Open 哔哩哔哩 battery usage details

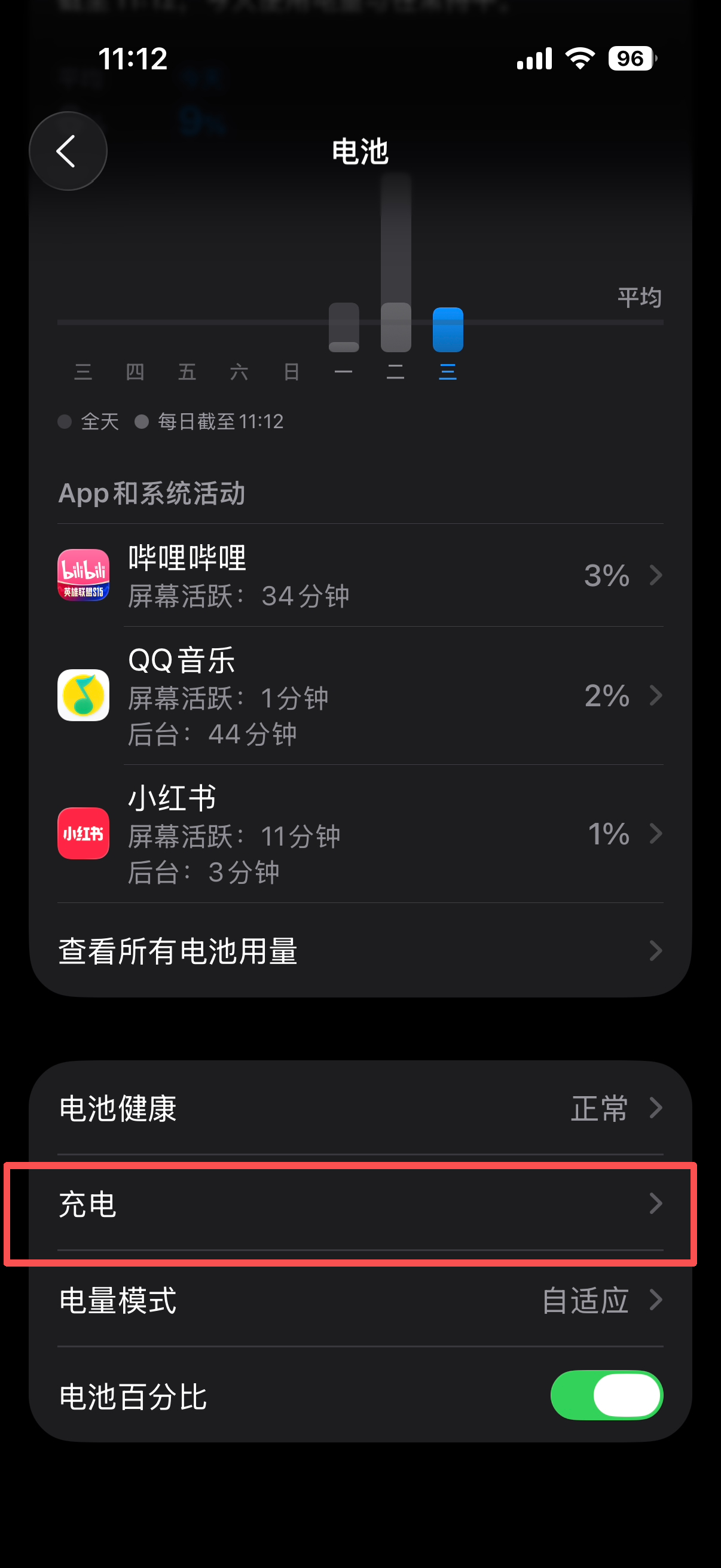click(x=360, y=575)
